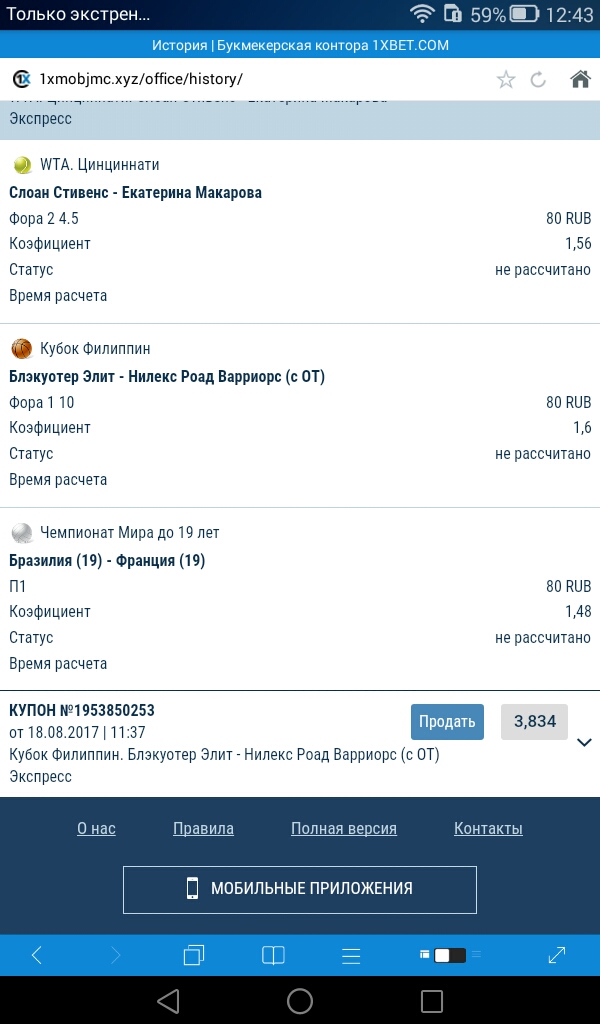Screen dimensions: 600x1024
Task: Open the browser menu
Action: [351, 955]
